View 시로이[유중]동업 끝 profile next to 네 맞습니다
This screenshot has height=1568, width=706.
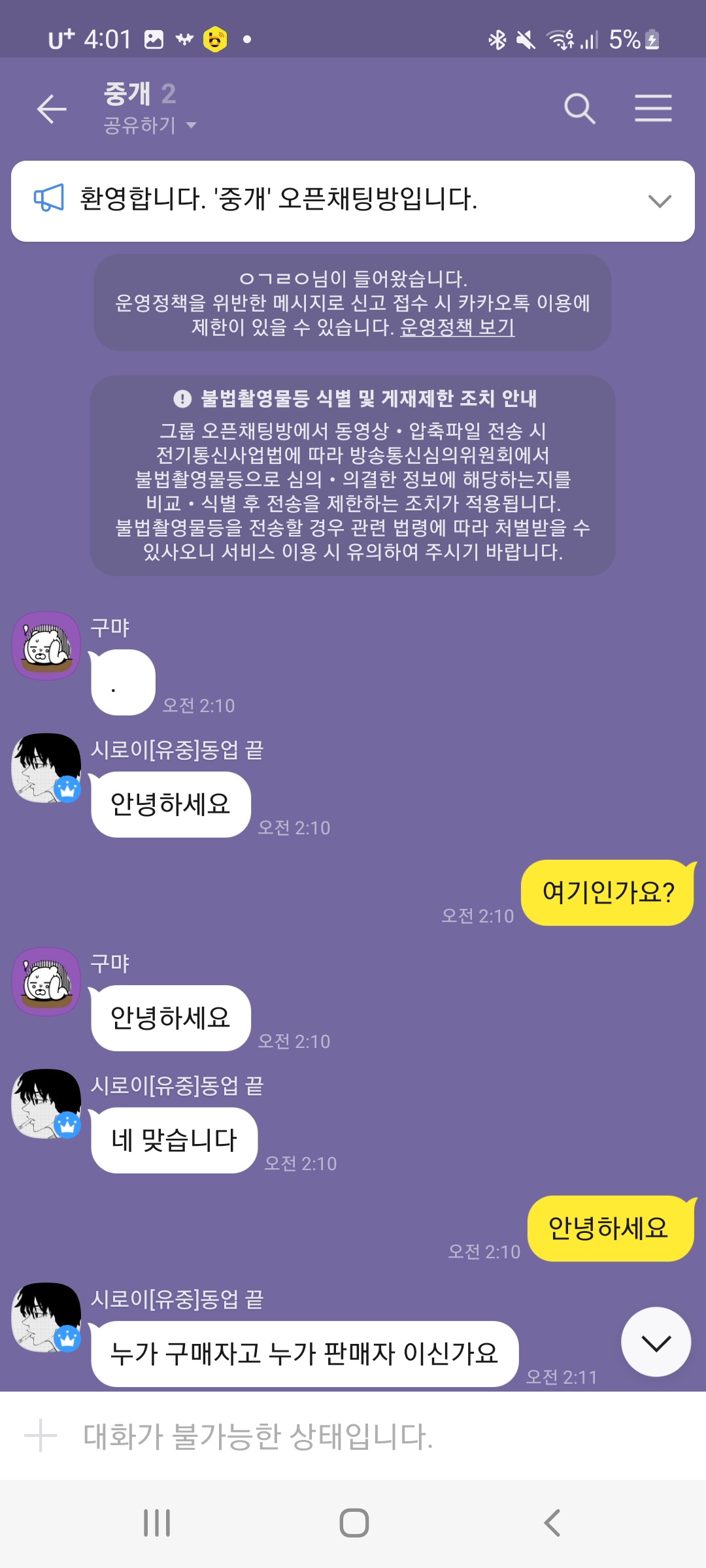[46, 1104]
